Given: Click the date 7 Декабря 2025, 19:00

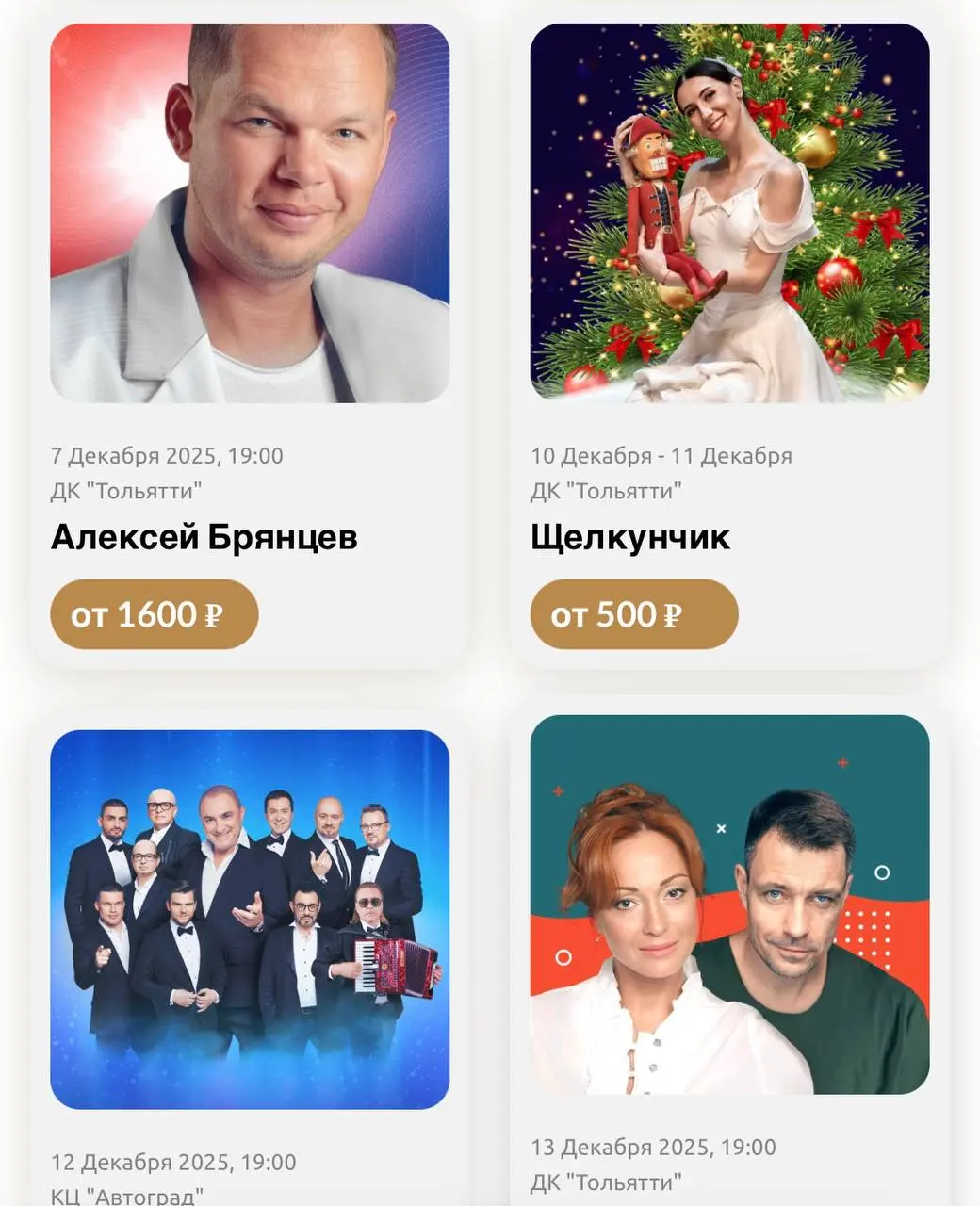Looking at the screenshot, I should click(x=170, y=457).
